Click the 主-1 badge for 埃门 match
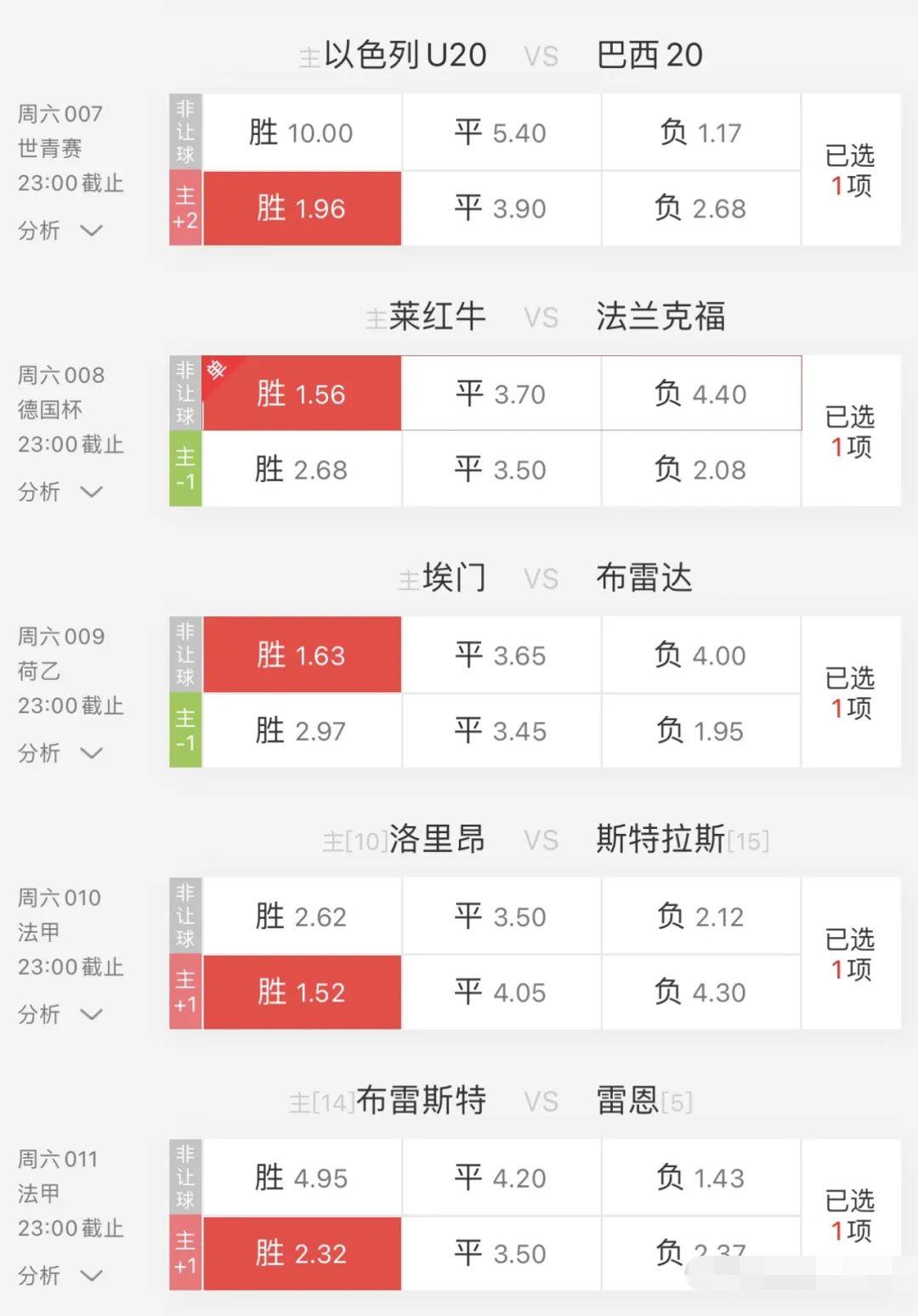The image size is (918, 1316). [x=184, y=730]
